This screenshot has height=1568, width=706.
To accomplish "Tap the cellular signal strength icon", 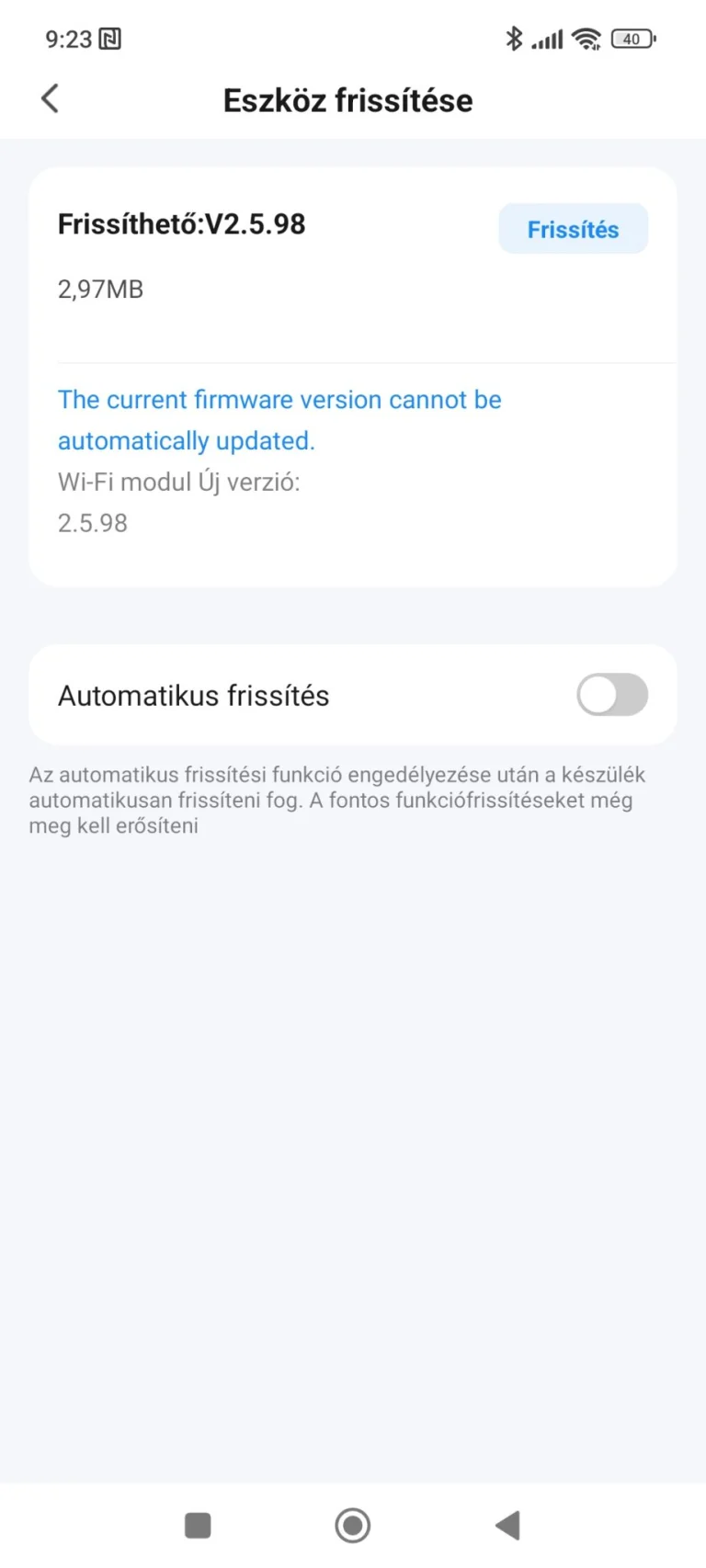I will click(548, 39).
